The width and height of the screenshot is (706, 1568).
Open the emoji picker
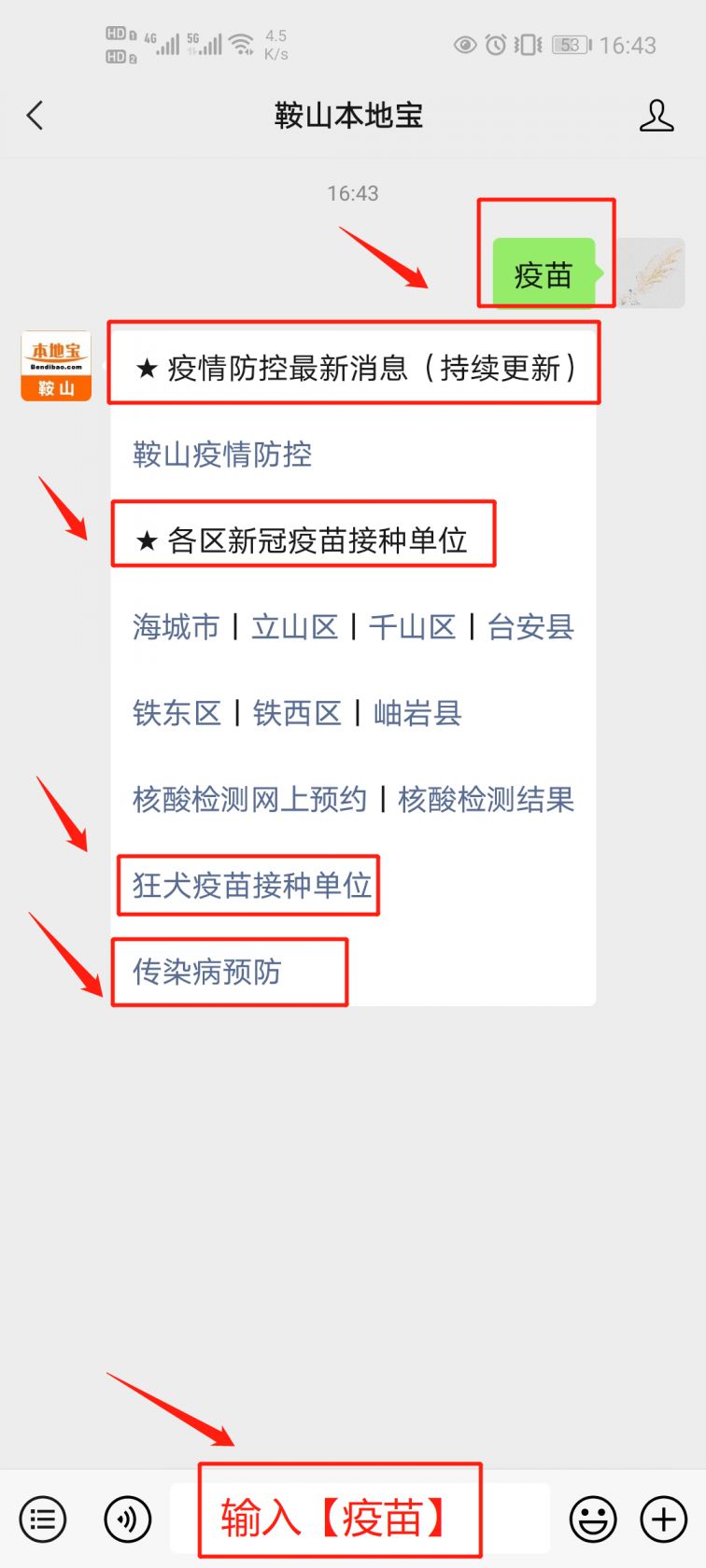593,1519
